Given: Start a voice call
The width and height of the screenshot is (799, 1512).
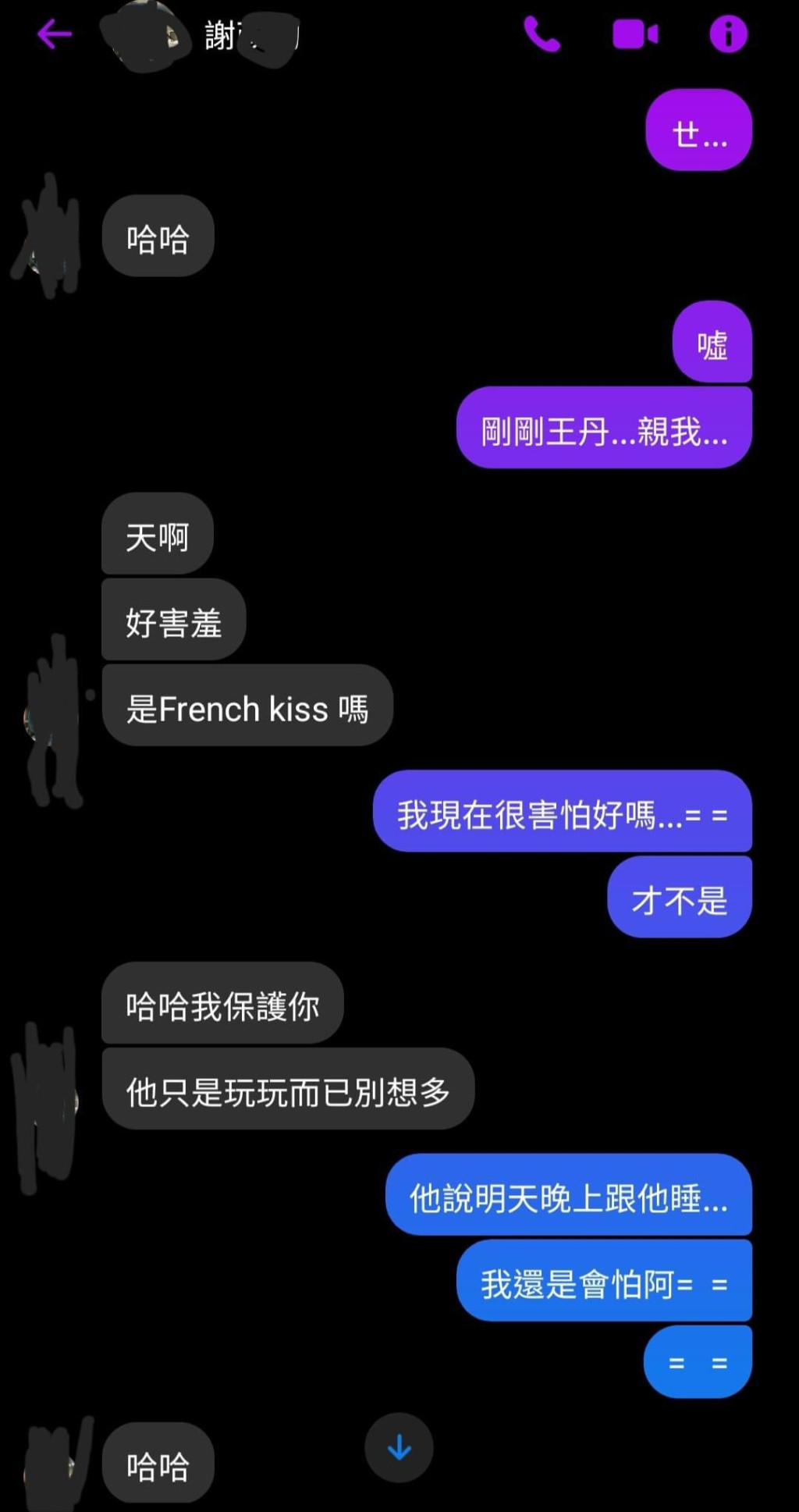Looking at the screenshot, I should pos(542,34).
